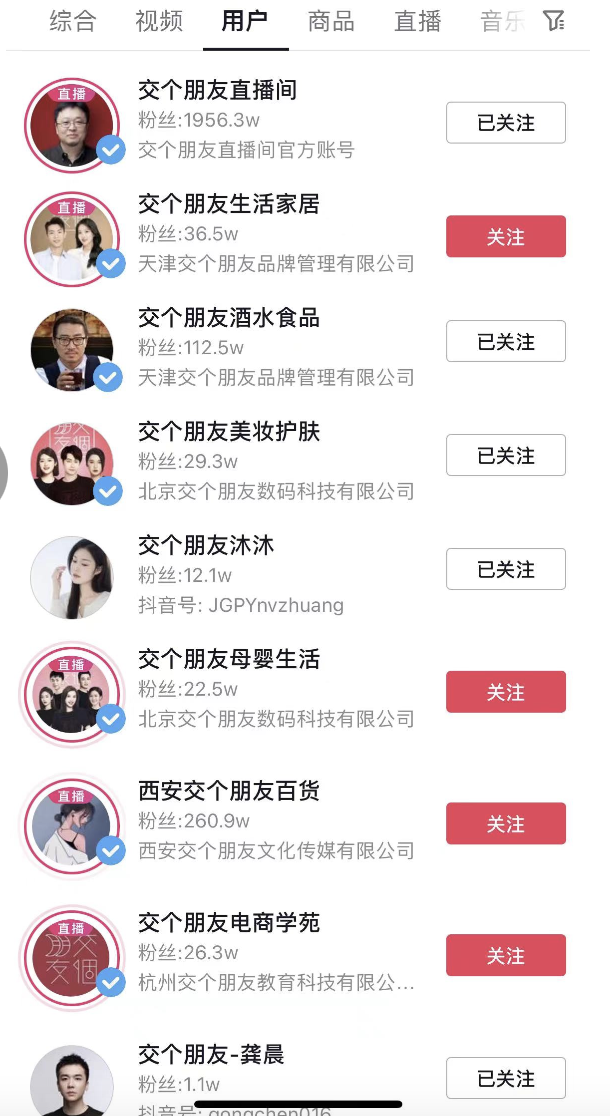Follow 西安交个朋友百货
Viewport: 610px width, 1116px height.
[x=505, y=824]
